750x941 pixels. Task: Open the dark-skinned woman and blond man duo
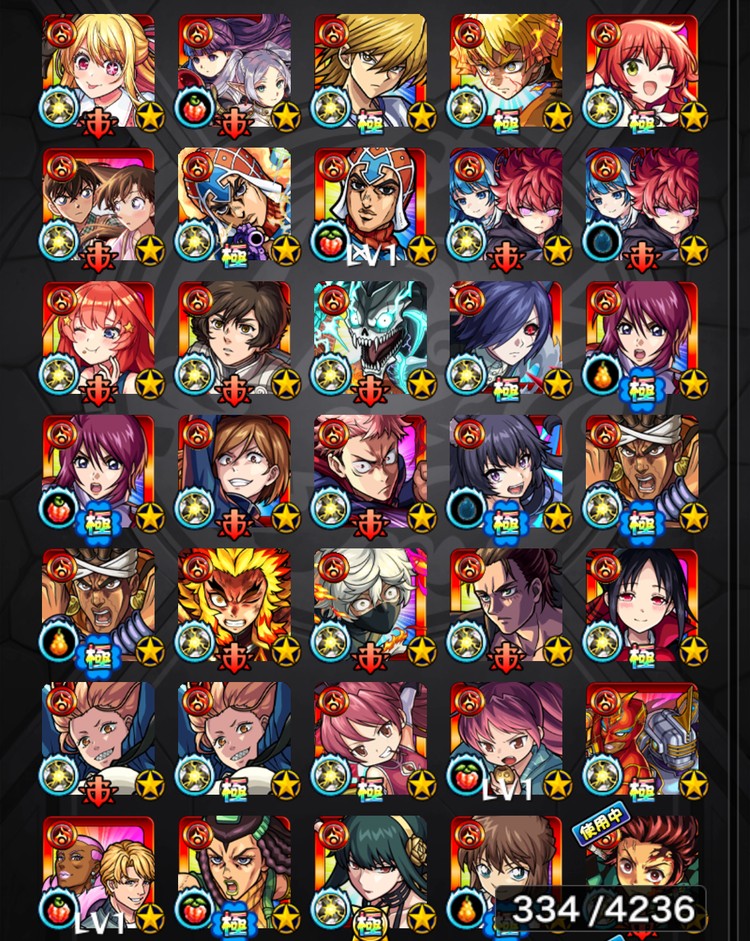pos(98,872)
